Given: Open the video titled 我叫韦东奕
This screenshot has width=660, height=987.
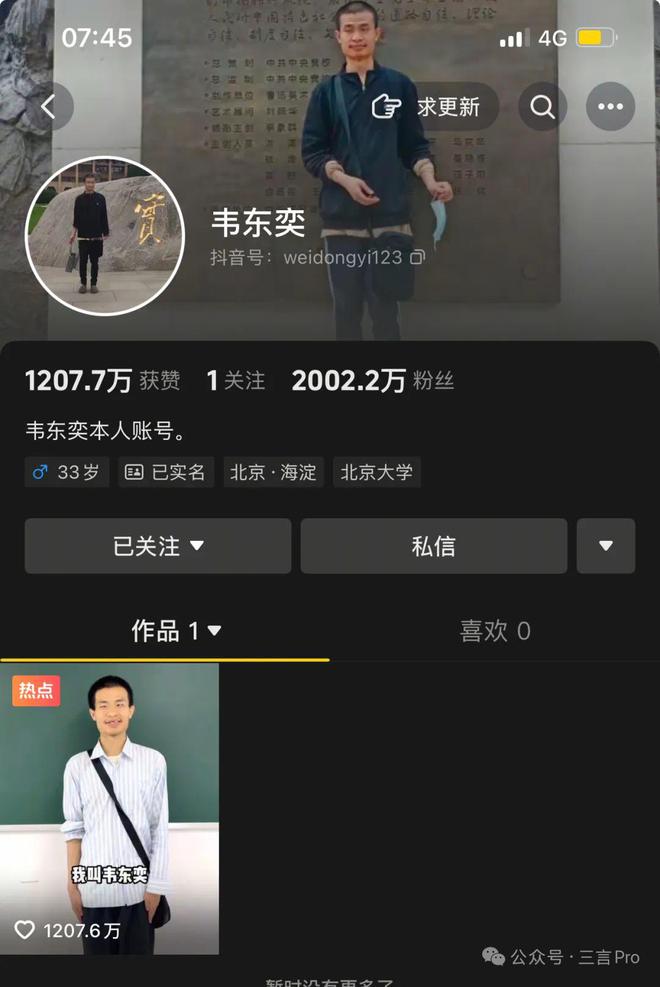Looking at the screenshot, I should click(x=110, y=808).
